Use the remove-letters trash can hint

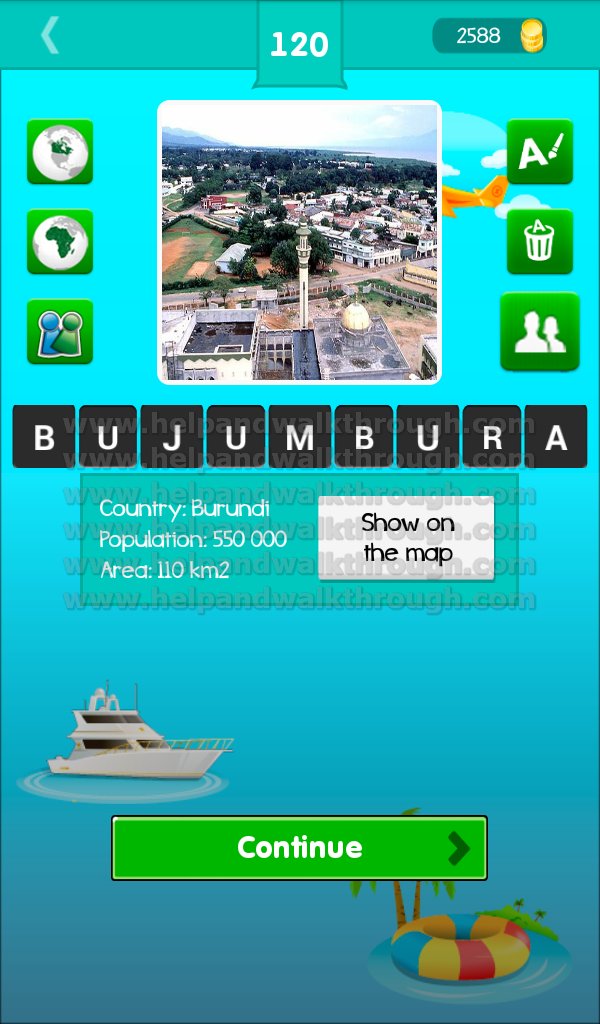click(540, 242)
